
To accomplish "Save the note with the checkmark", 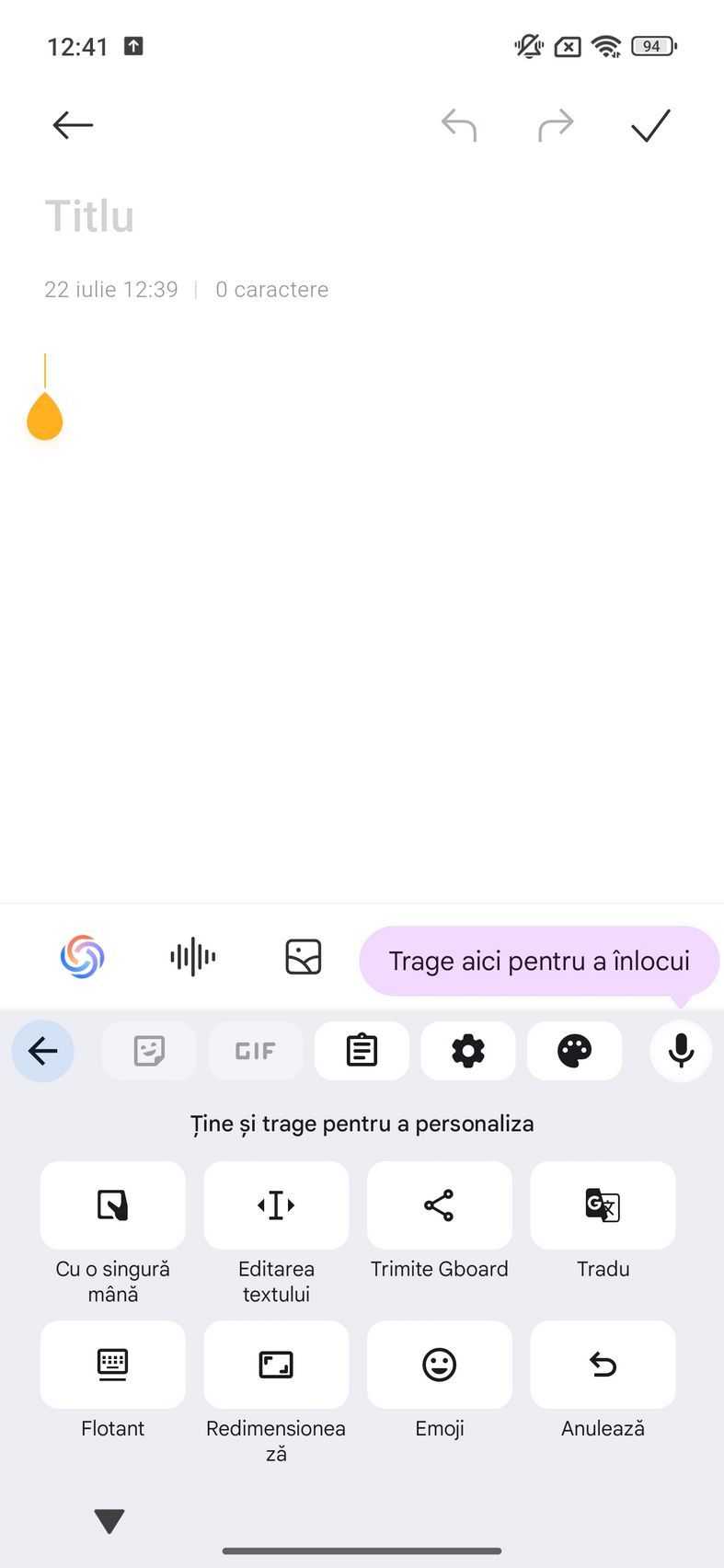I will click(651, 125).
